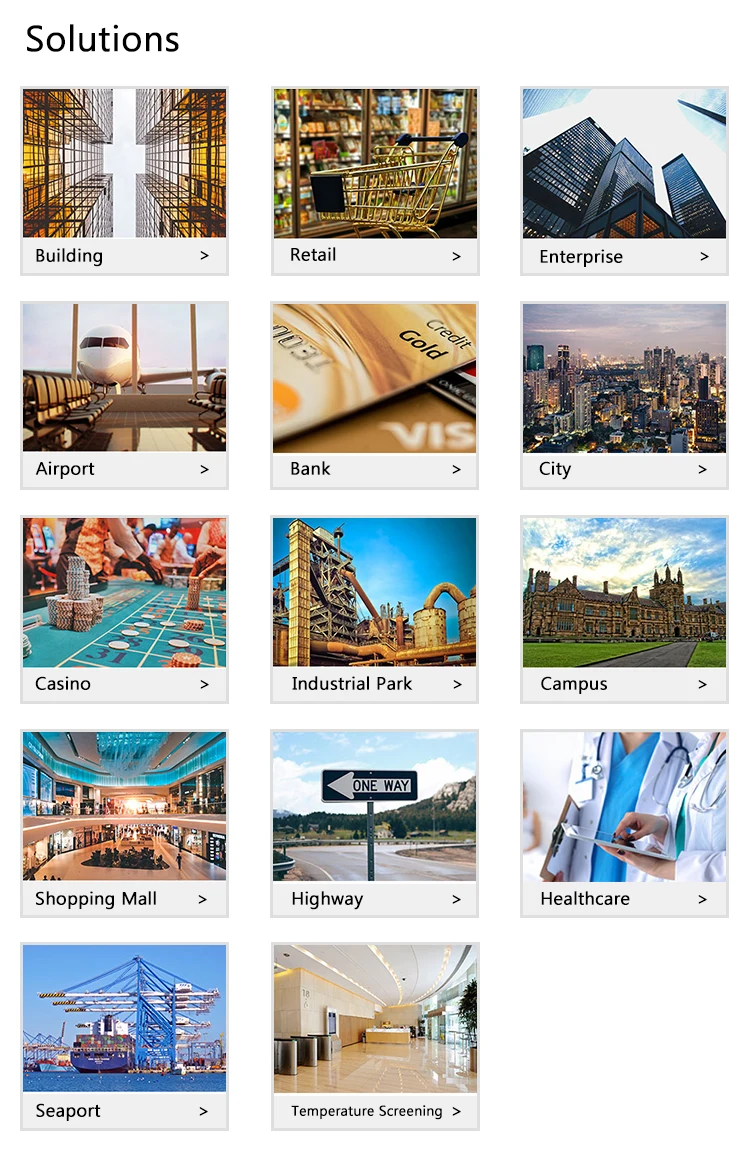View the Enterprise solution

(x=624, y=180)
